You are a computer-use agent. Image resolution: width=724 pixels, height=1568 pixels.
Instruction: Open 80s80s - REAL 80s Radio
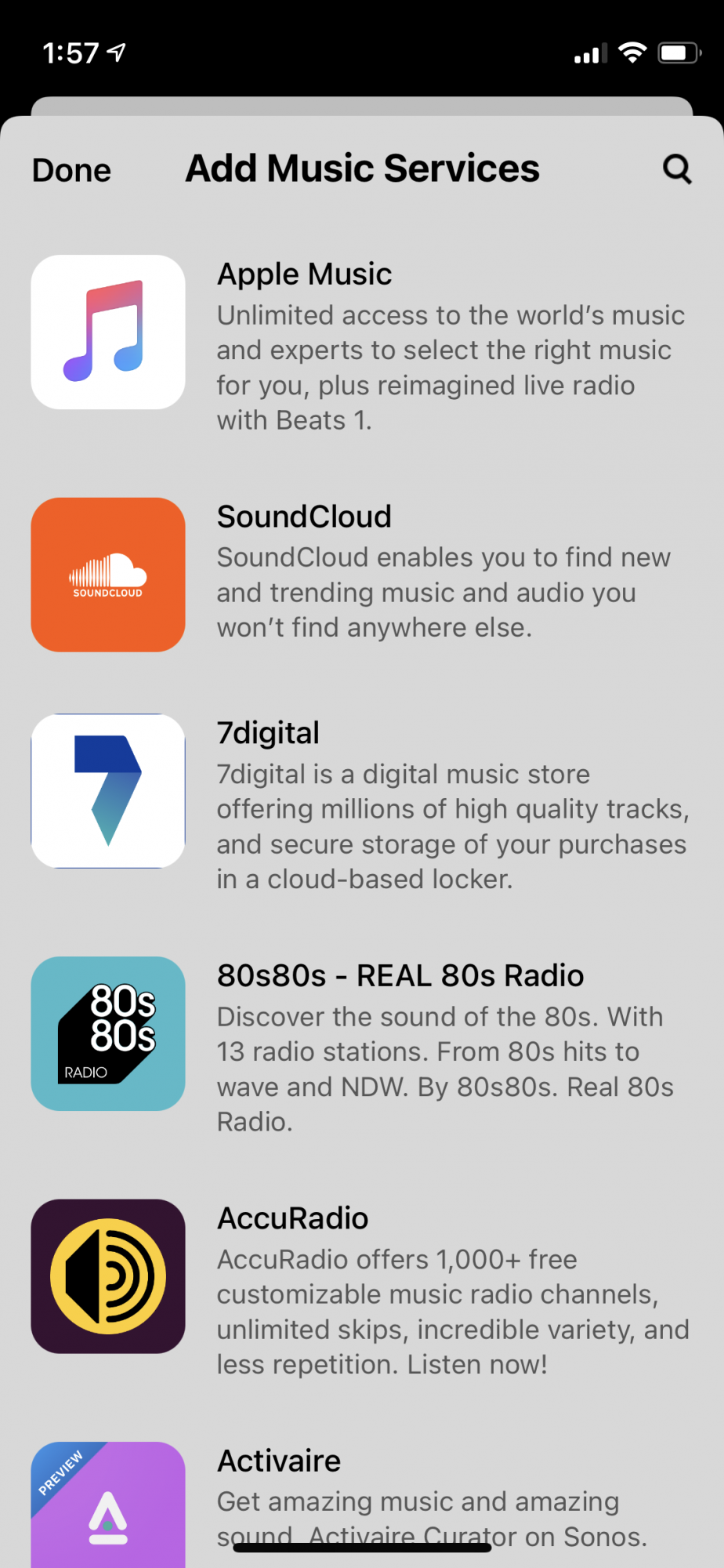(362, 1047)
